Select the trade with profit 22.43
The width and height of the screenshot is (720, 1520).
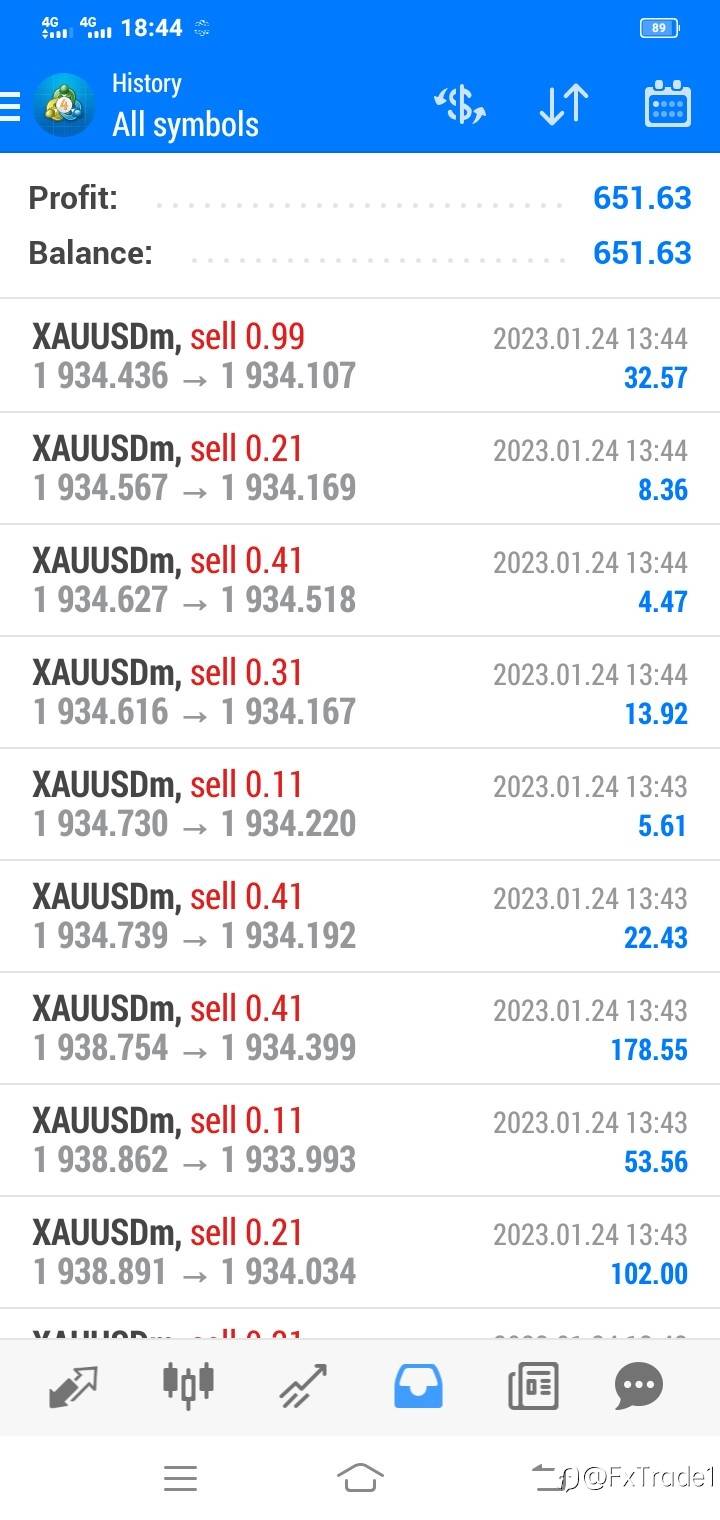[360, 916]
